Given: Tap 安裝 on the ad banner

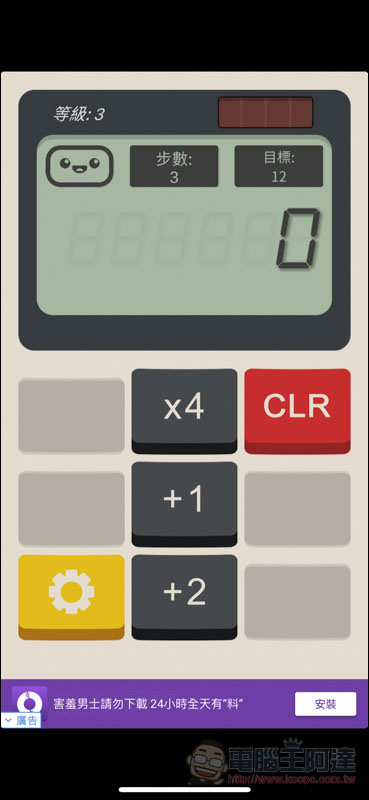Looking at the screenshot, I should coord(326,704).
